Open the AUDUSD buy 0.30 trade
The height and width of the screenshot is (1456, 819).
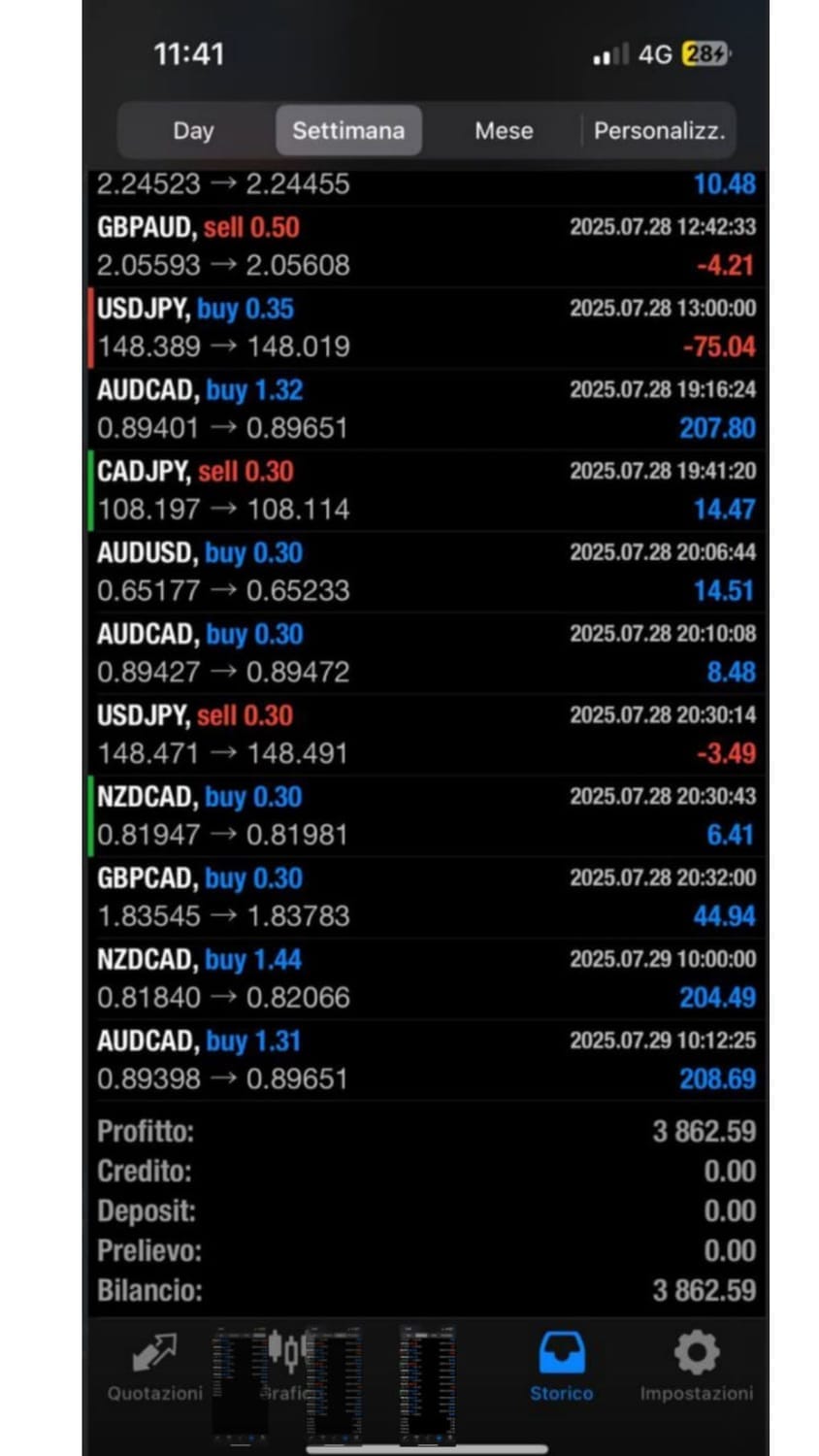(x=425, y=573)
